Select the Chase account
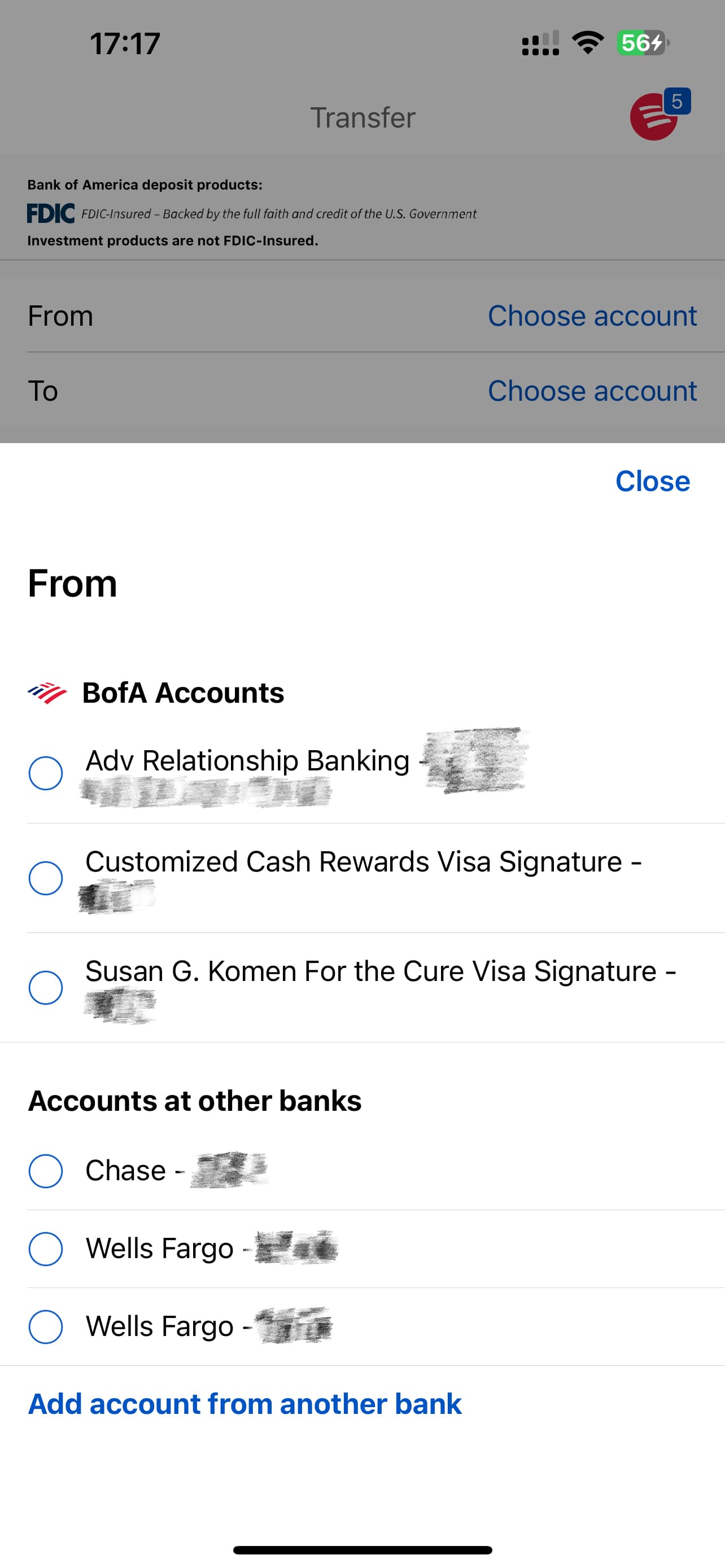This screenshot has height=1568, width=725. tap(46, 1171)
